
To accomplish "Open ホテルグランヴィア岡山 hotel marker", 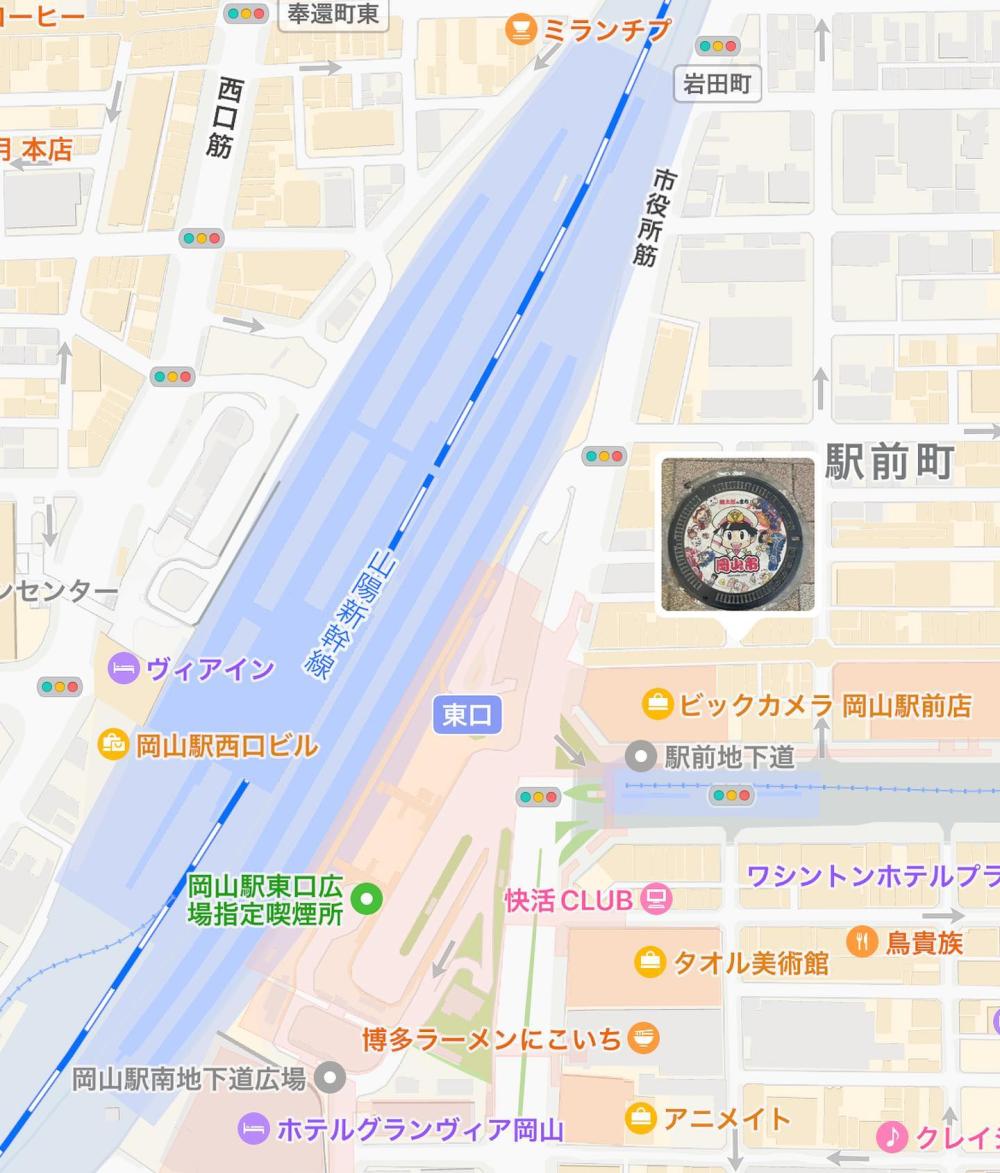I will pyautogui.click(x=254, y=1130).
